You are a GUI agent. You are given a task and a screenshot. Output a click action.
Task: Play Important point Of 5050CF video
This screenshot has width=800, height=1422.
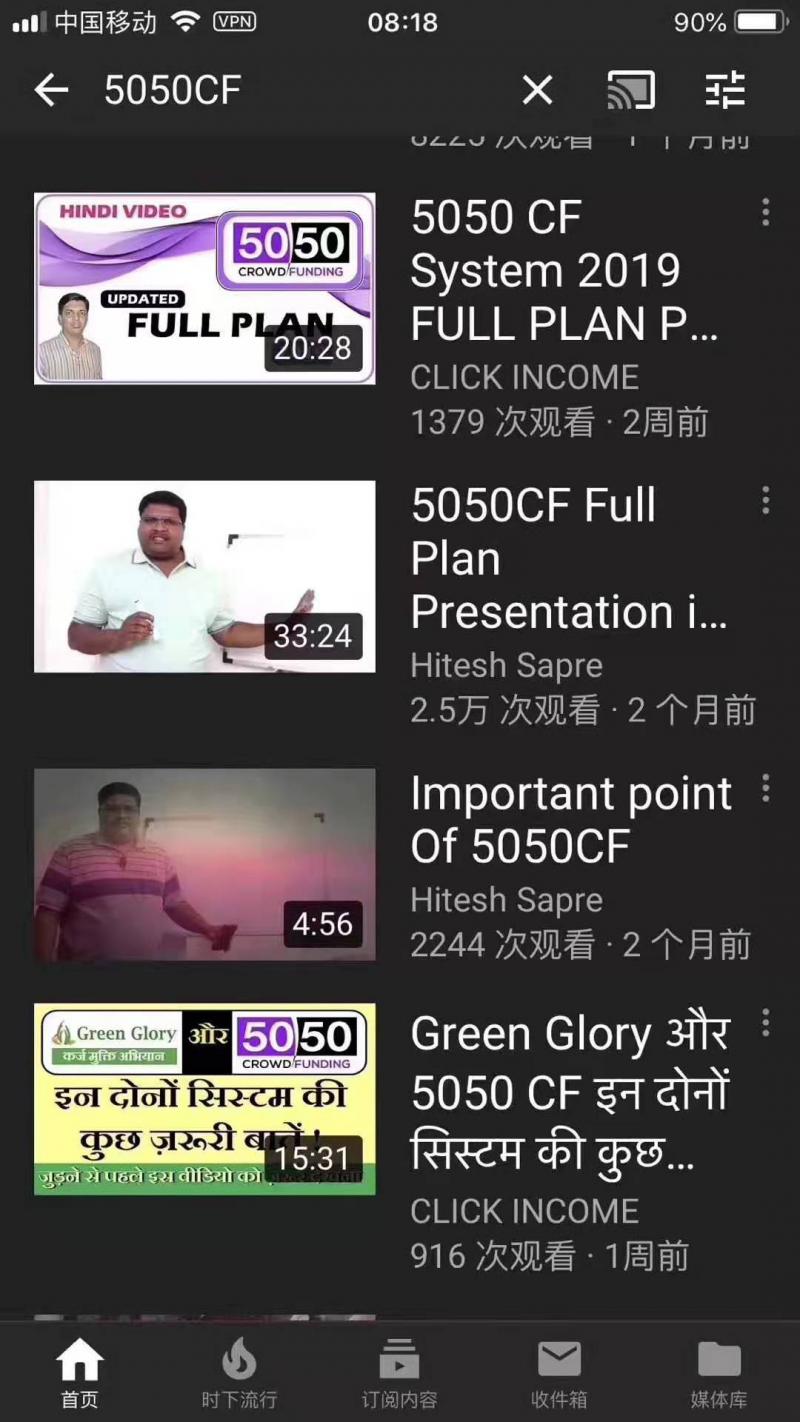(205, 864)
